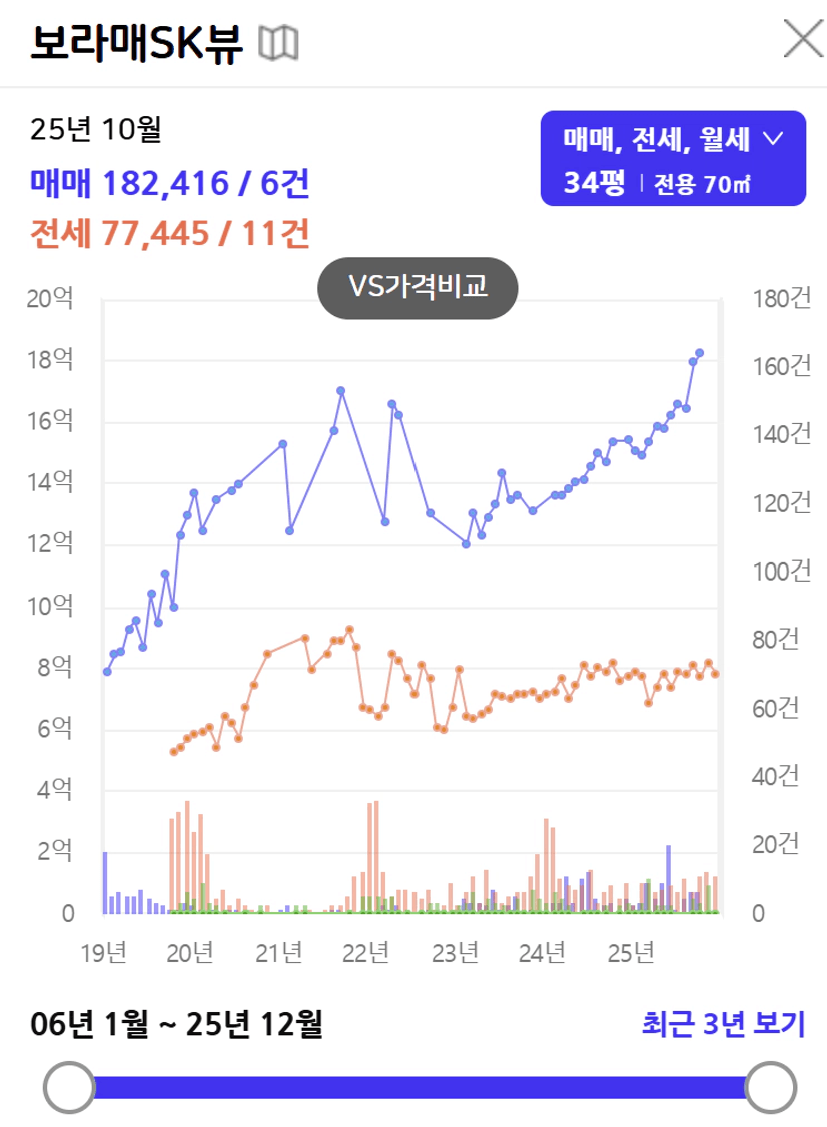Tap the right handle of the date range slider

[771, 1087]
